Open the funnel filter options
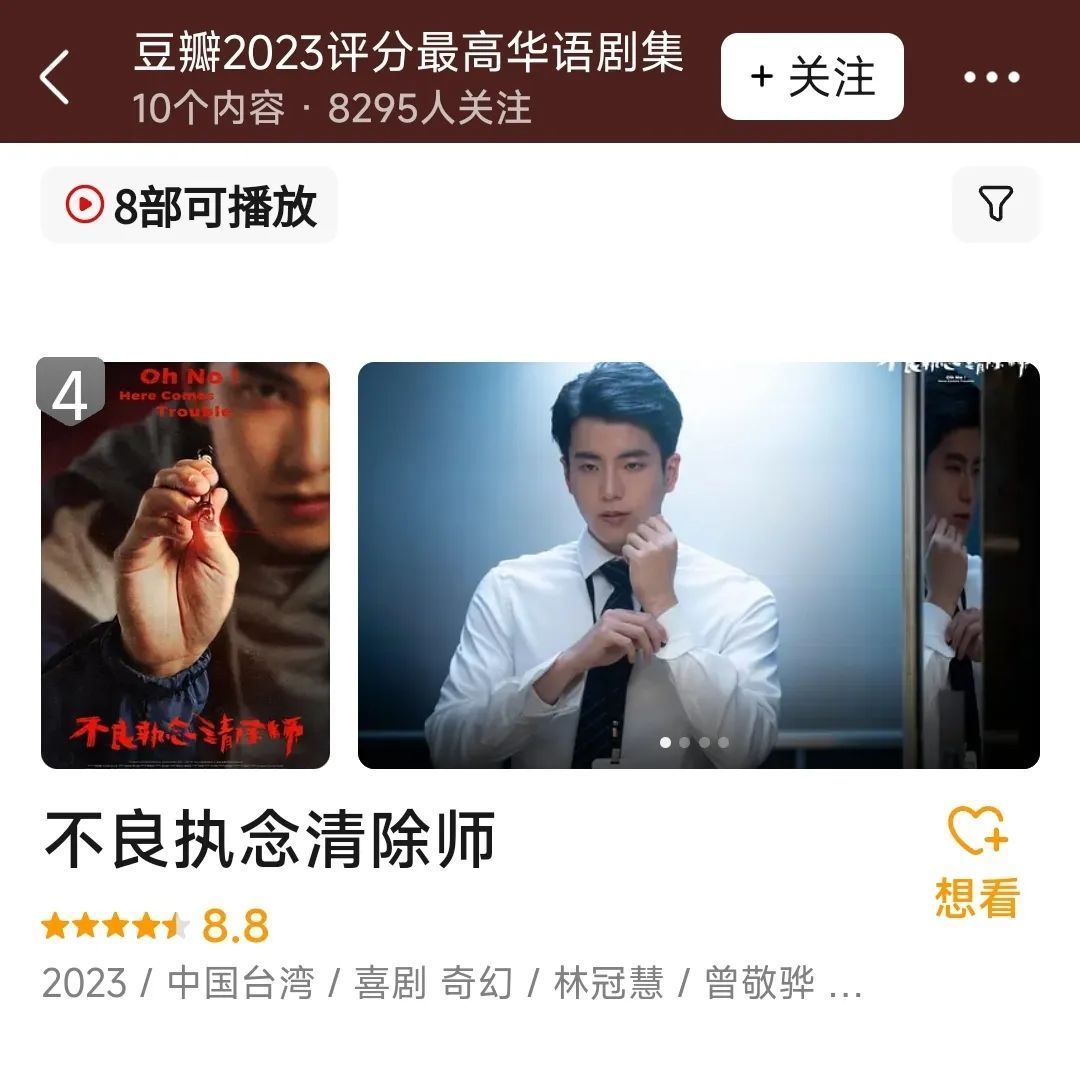Image resolution: width=1080 pixels, height=1066 pixels. point(995,205)
